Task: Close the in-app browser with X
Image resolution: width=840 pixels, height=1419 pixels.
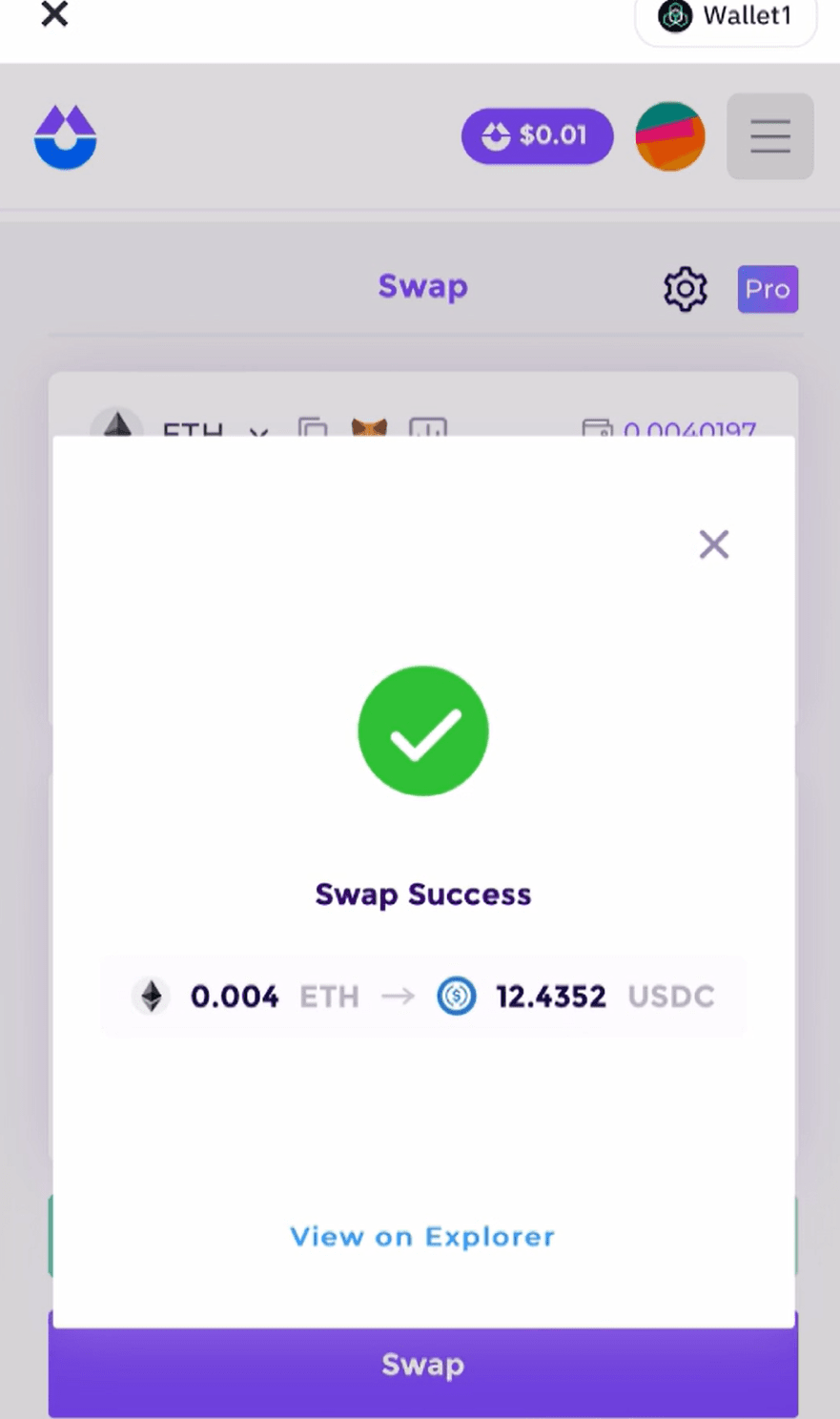Action: click(x=54, y=14)
